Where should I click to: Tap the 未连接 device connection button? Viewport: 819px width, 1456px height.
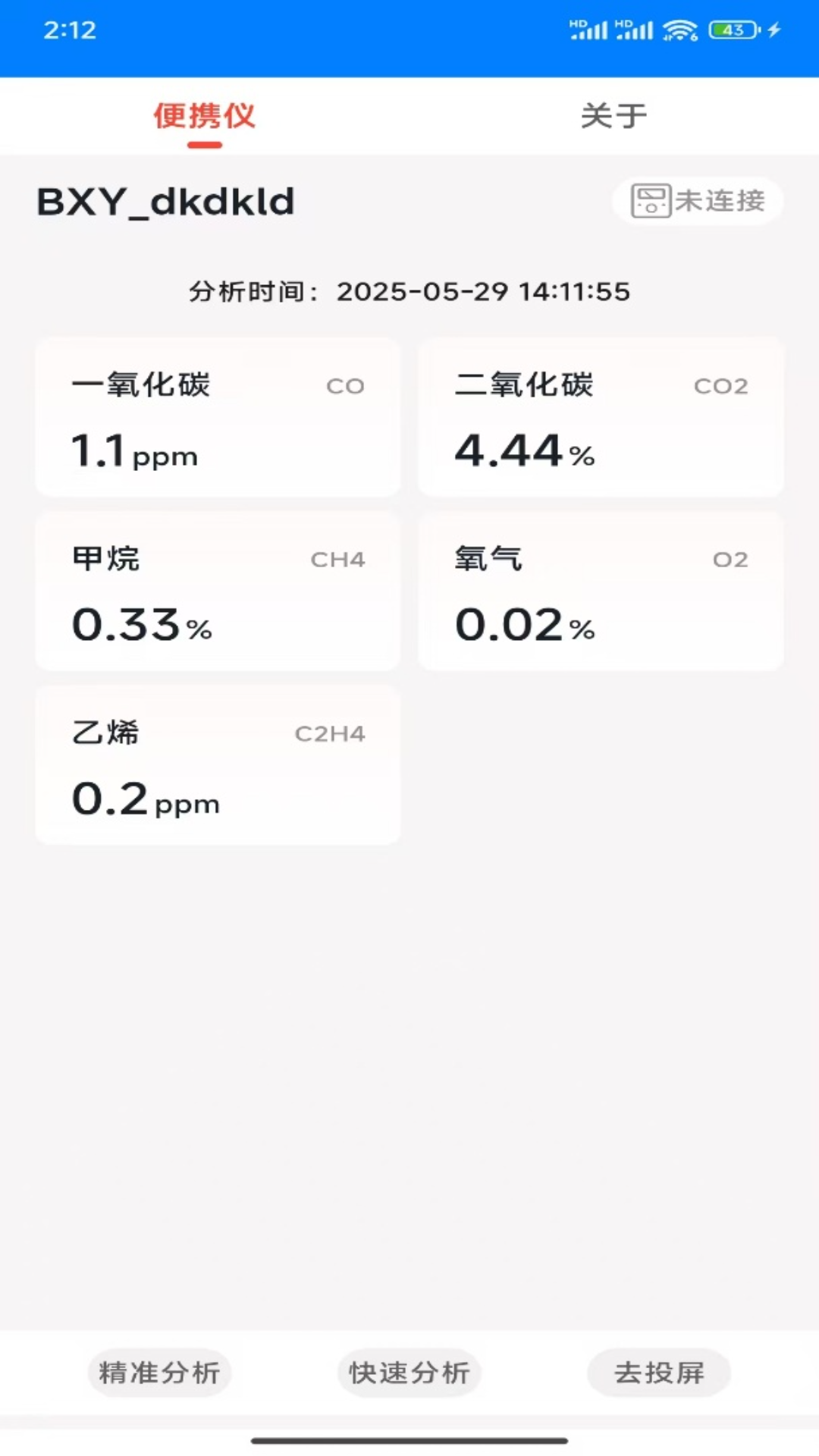(x=698, y=201)
